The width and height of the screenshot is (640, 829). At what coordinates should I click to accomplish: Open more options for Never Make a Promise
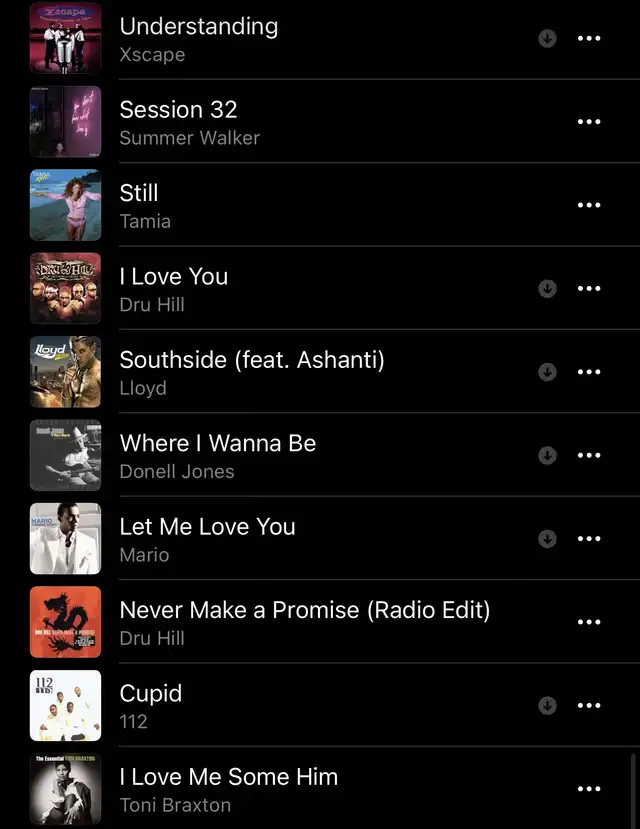(x=590, y=622)
